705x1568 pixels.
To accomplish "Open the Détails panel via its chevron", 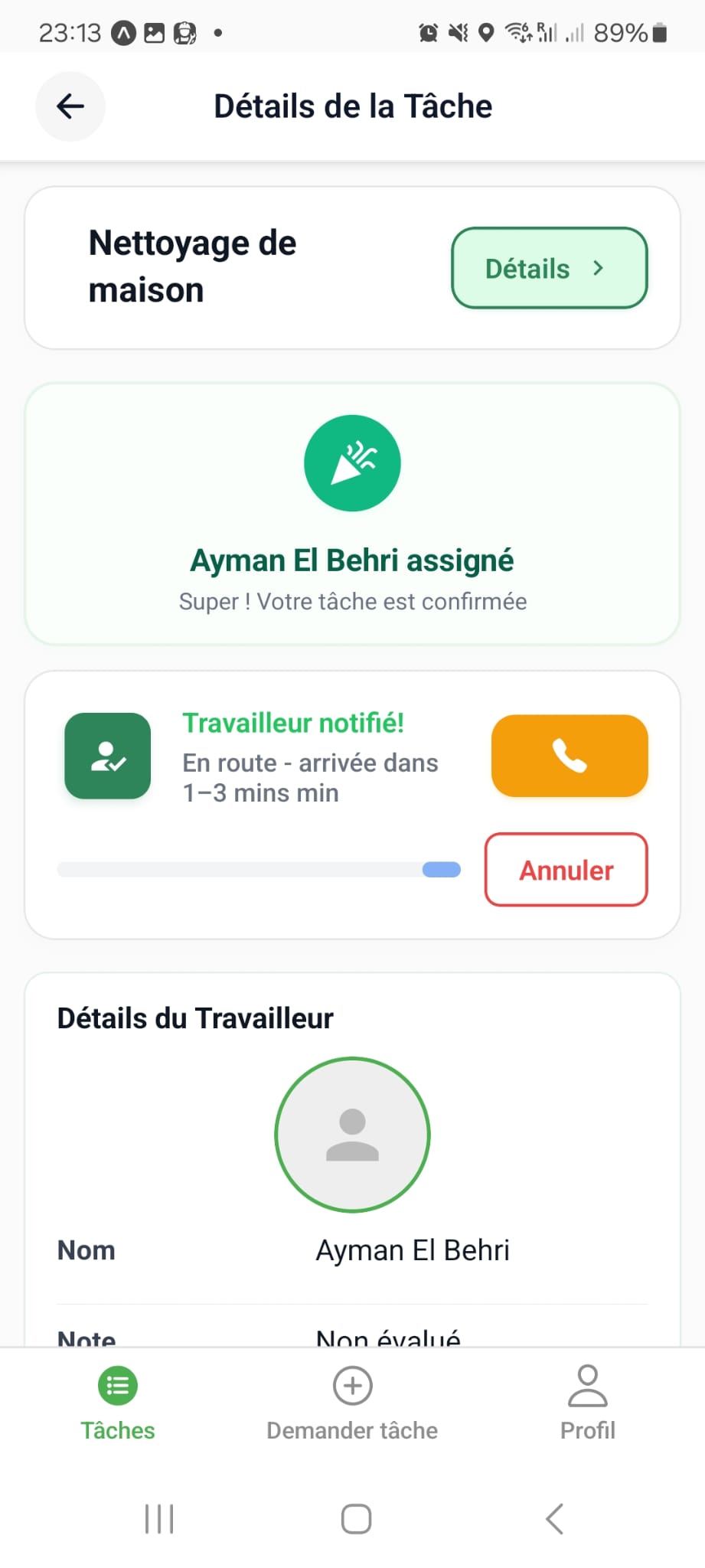I will coord(599,269).
